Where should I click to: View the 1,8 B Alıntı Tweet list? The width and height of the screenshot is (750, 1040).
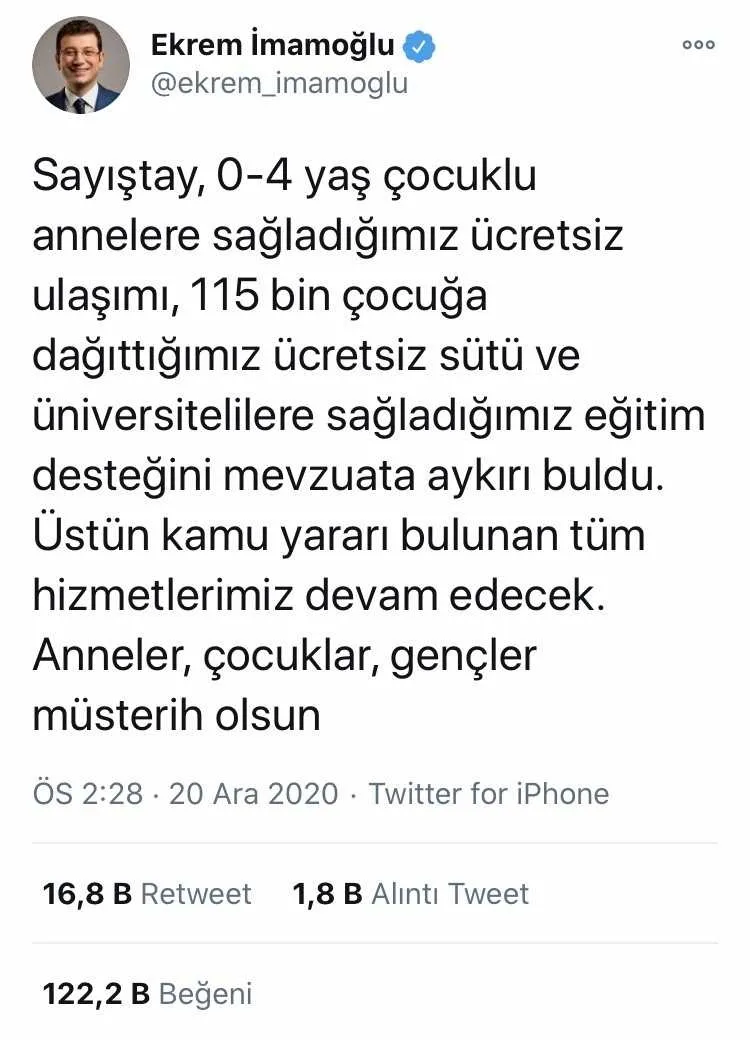(x=410, y=893)
